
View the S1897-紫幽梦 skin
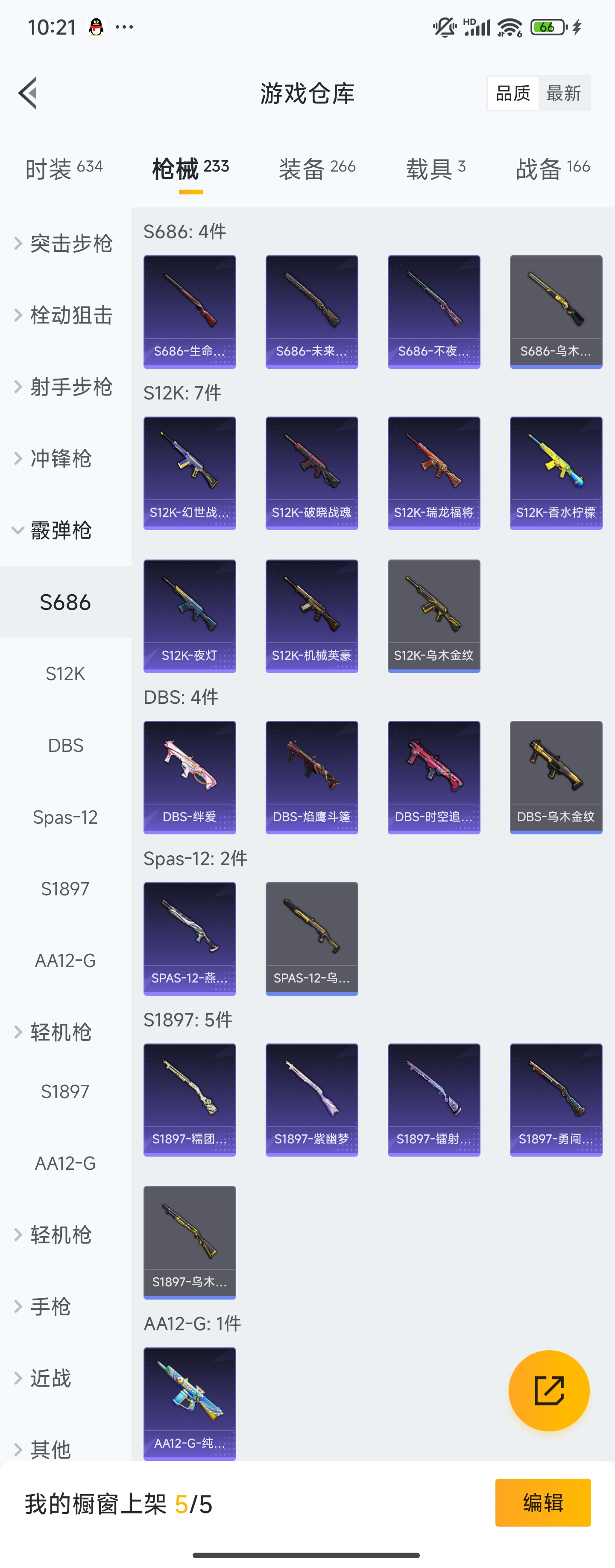click(311, 1099)
